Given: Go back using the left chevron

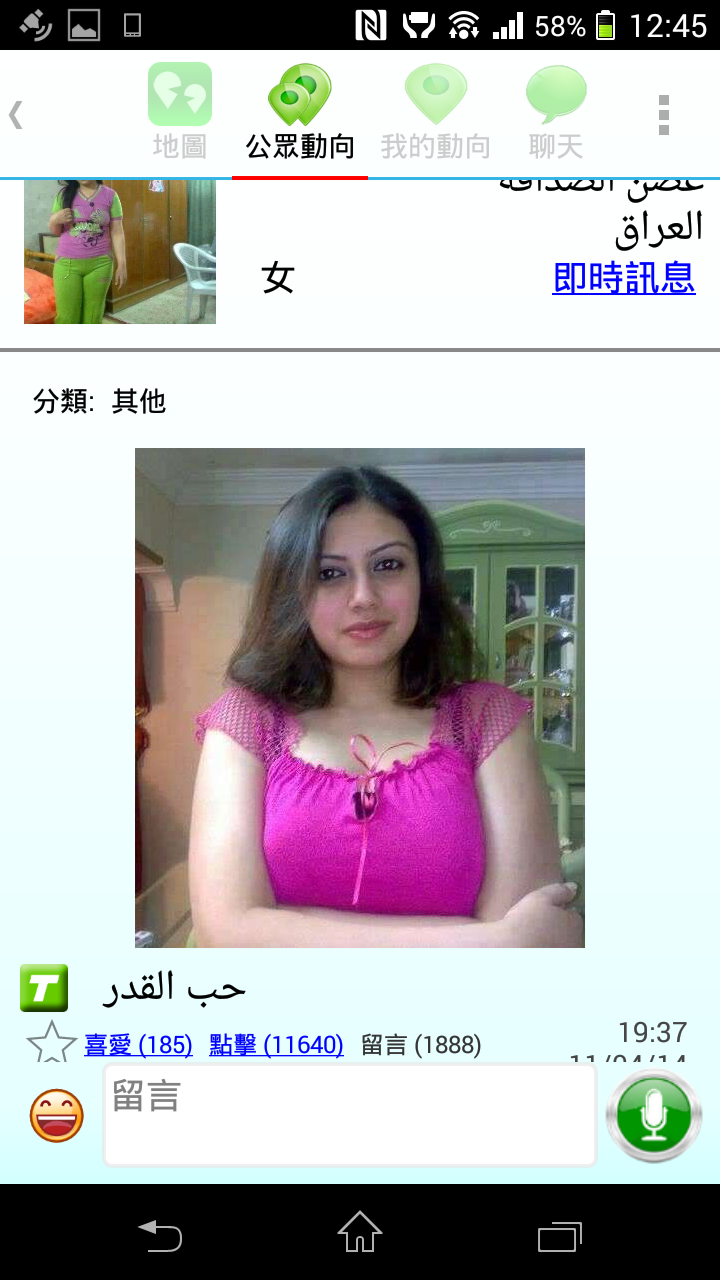Looking at the screenshot, I should pos(15,115).
